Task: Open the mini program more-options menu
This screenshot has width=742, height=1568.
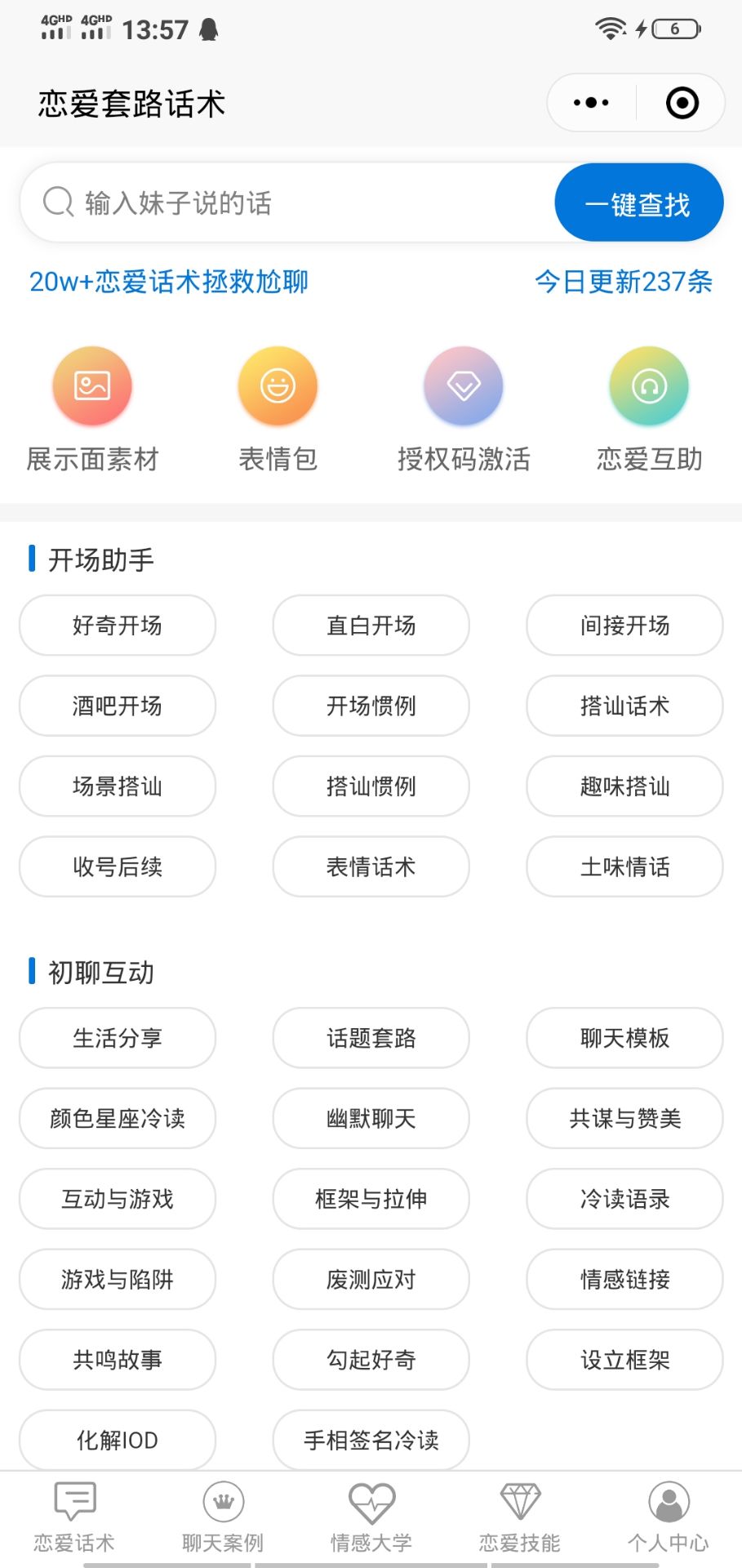Action: pos(592,103)
